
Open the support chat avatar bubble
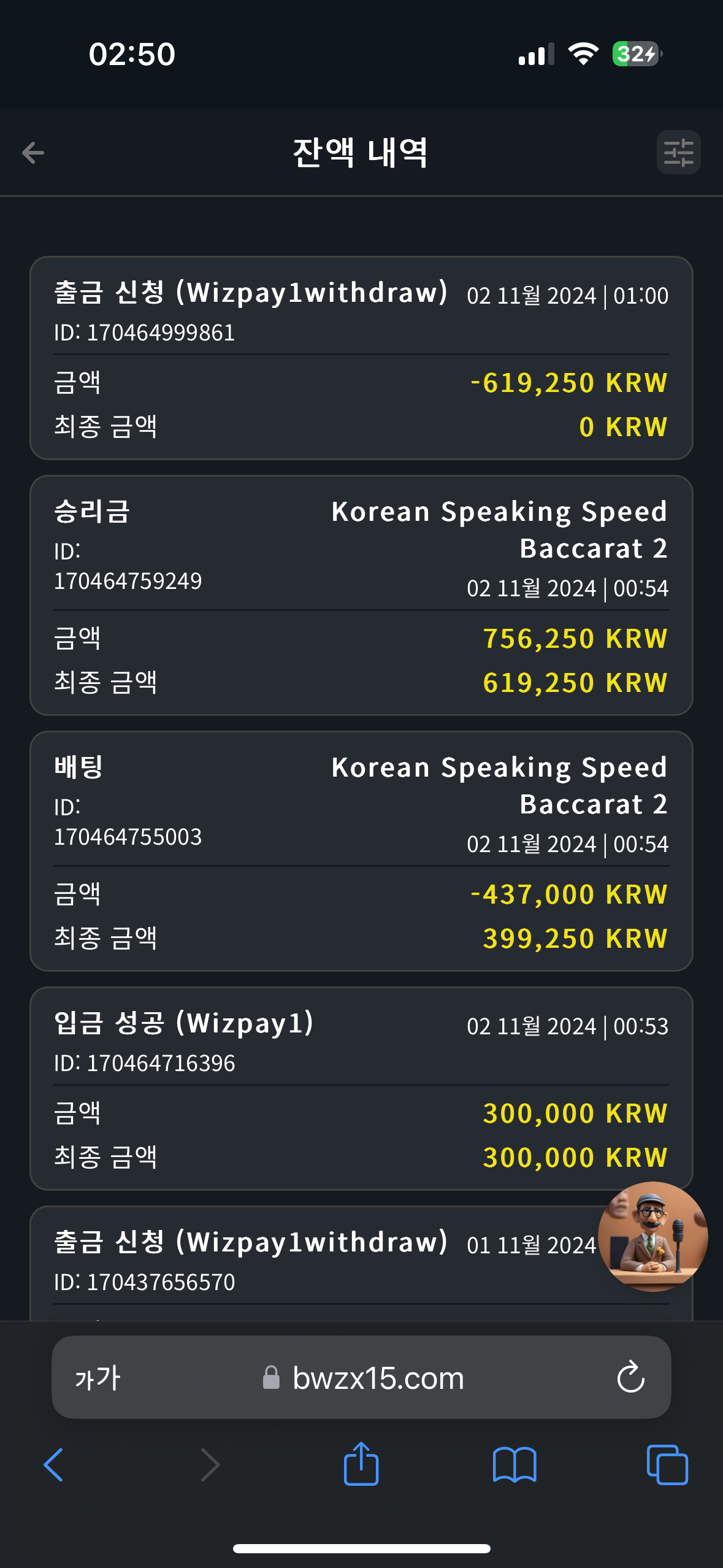[x=653, y=1236]
